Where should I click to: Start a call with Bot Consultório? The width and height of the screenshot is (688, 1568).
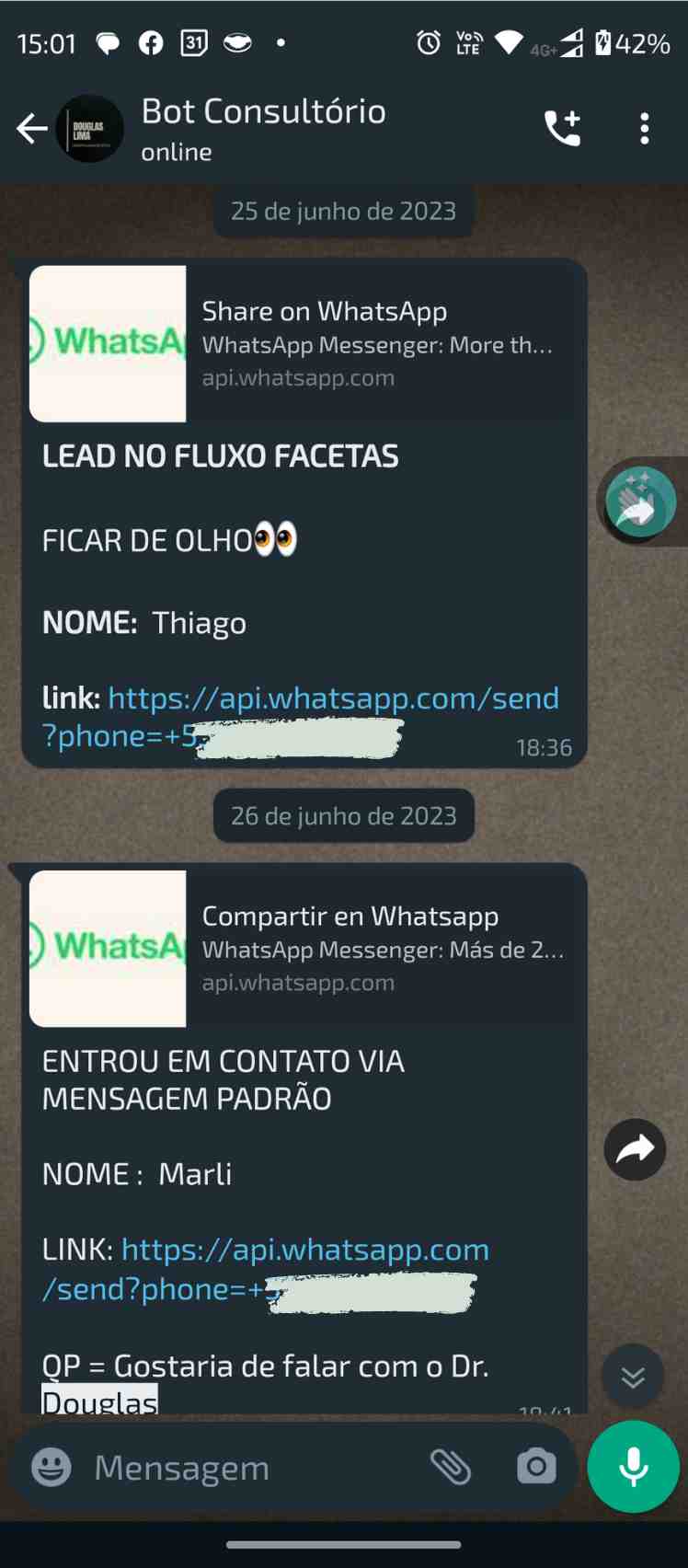click(x=562, y=129)
